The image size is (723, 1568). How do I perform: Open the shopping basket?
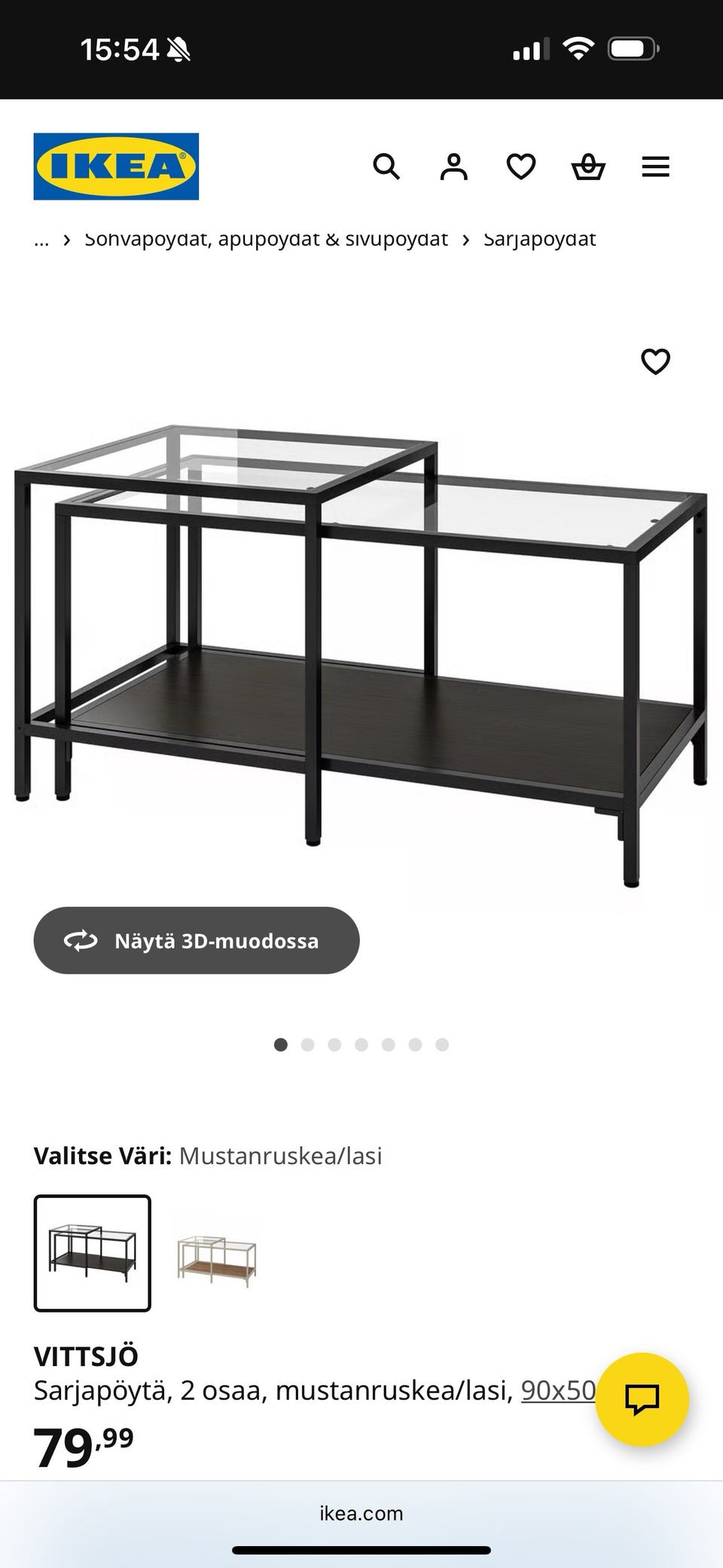tap(588, 167)
